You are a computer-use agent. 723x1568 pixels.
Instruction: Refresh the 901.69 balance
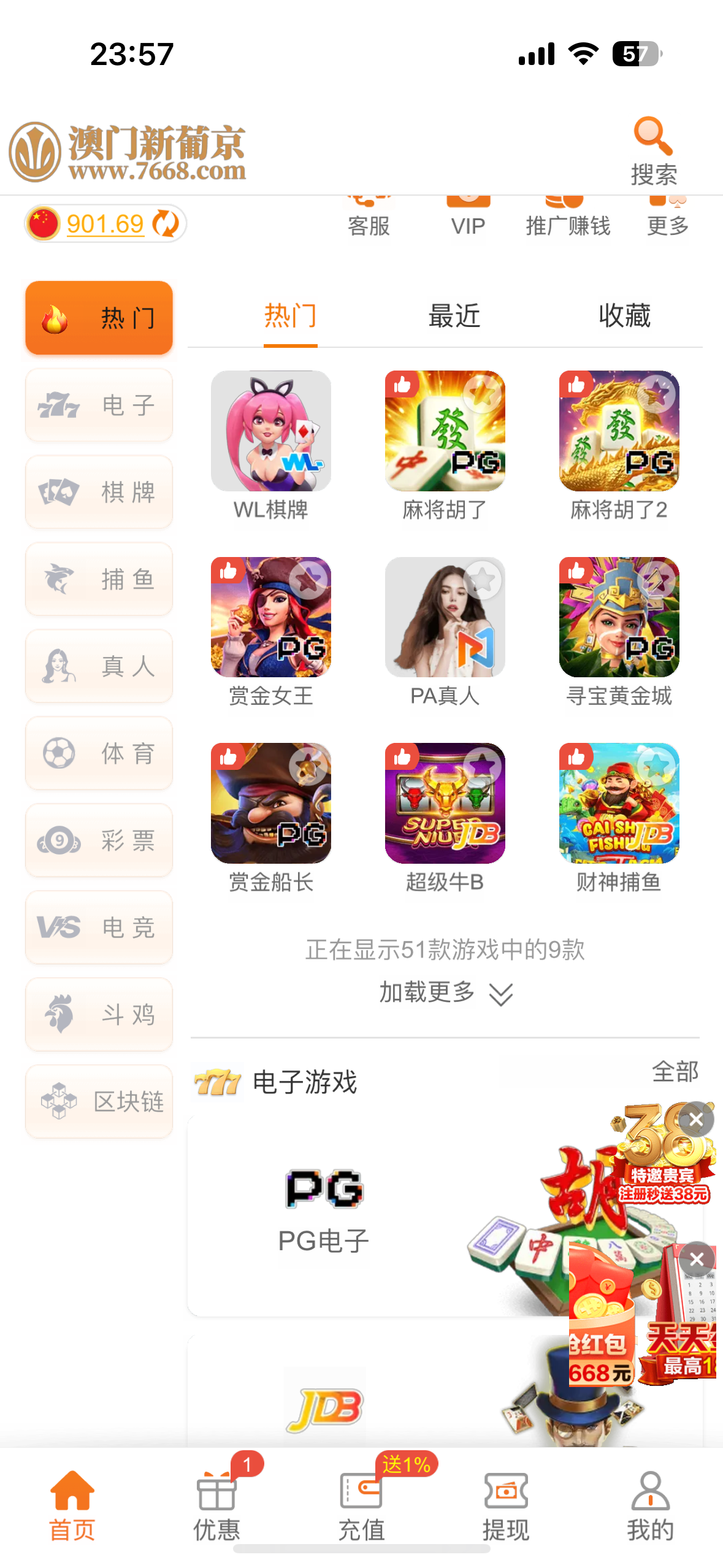click(x=165, y=223)
